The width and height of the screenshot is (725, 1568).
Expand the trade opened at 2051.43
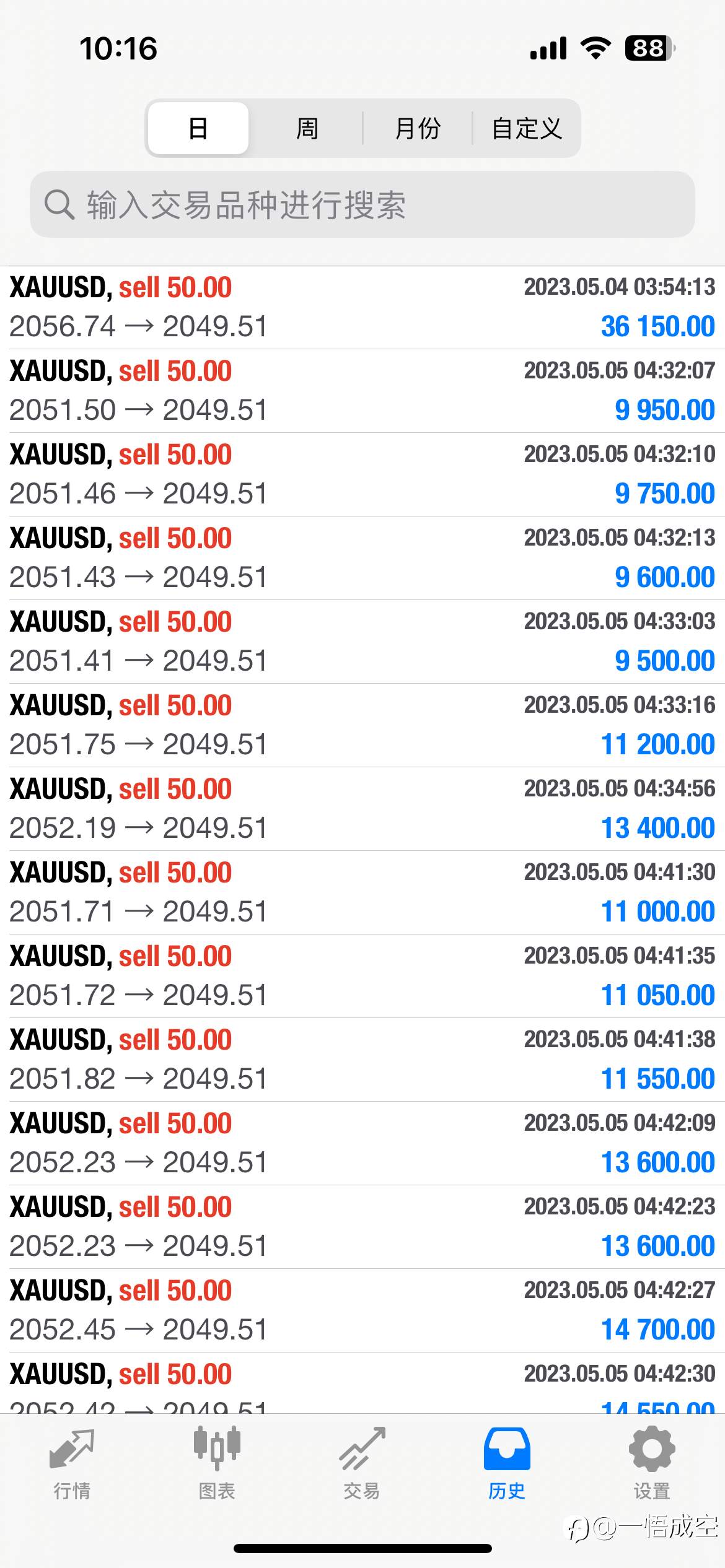(x=362, y=558)
